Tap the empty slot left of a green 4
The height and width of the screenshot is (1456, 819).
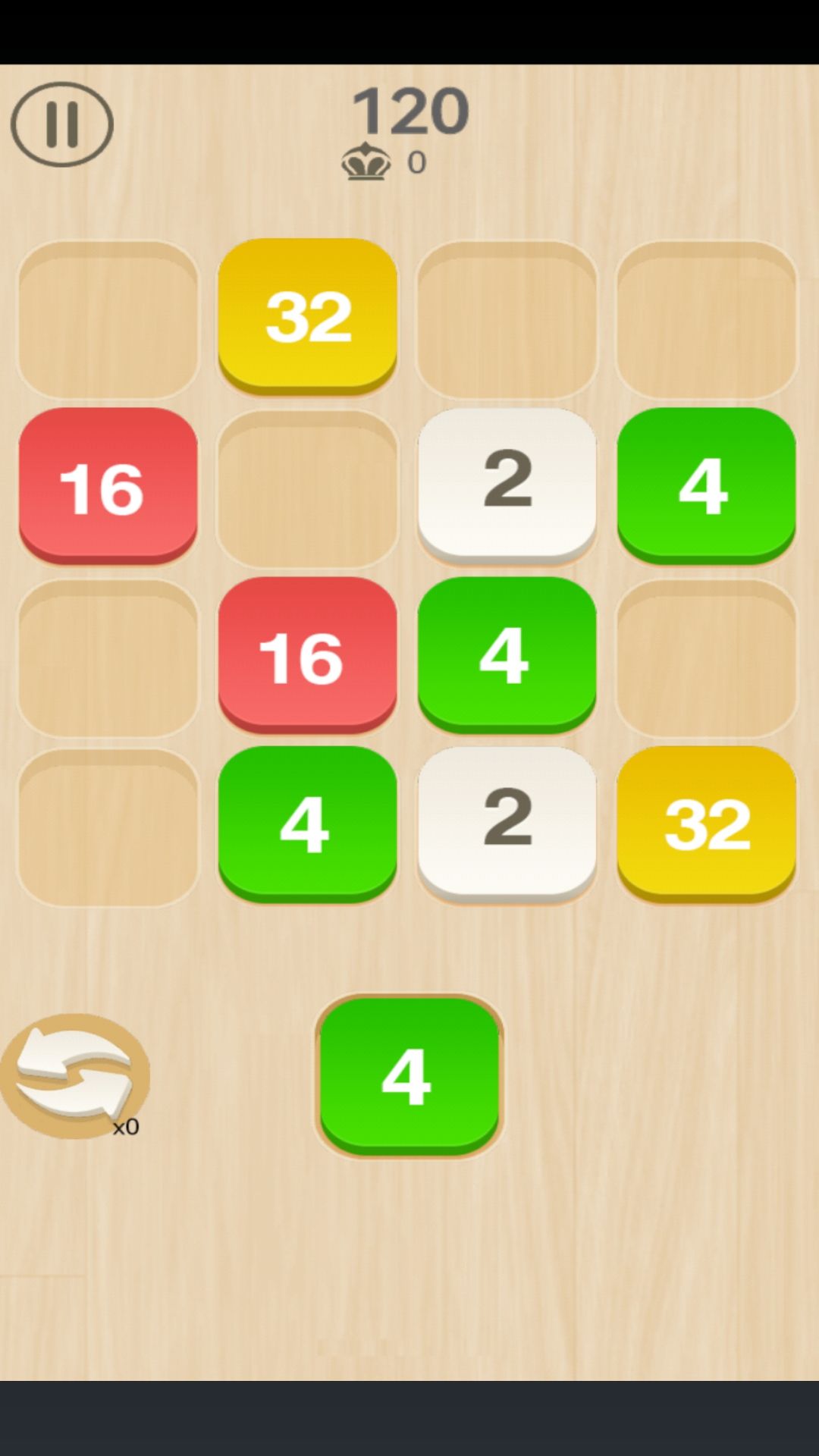pos(108,826)
